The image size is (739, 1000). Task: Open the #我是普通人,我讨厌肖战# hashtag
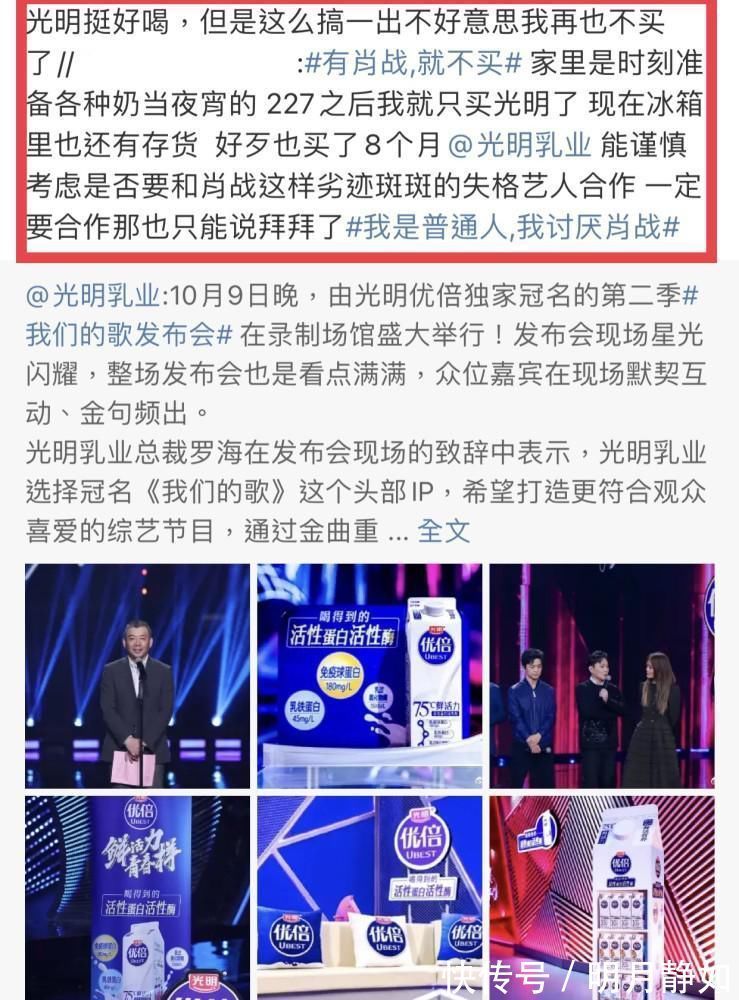[x=513, y=226]
